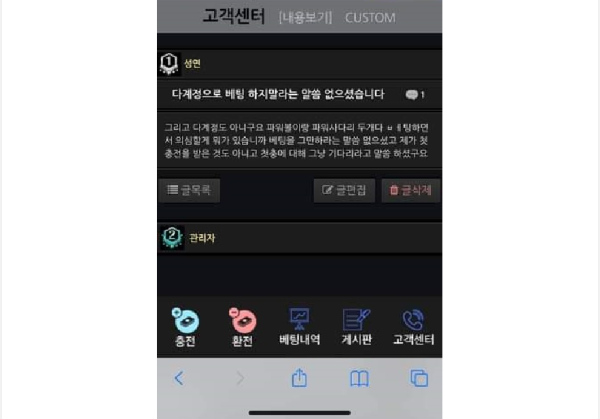The width and height of the screenshot is (600, 419).
Task: Open the comment count bubble
Action: click(415, 95)
